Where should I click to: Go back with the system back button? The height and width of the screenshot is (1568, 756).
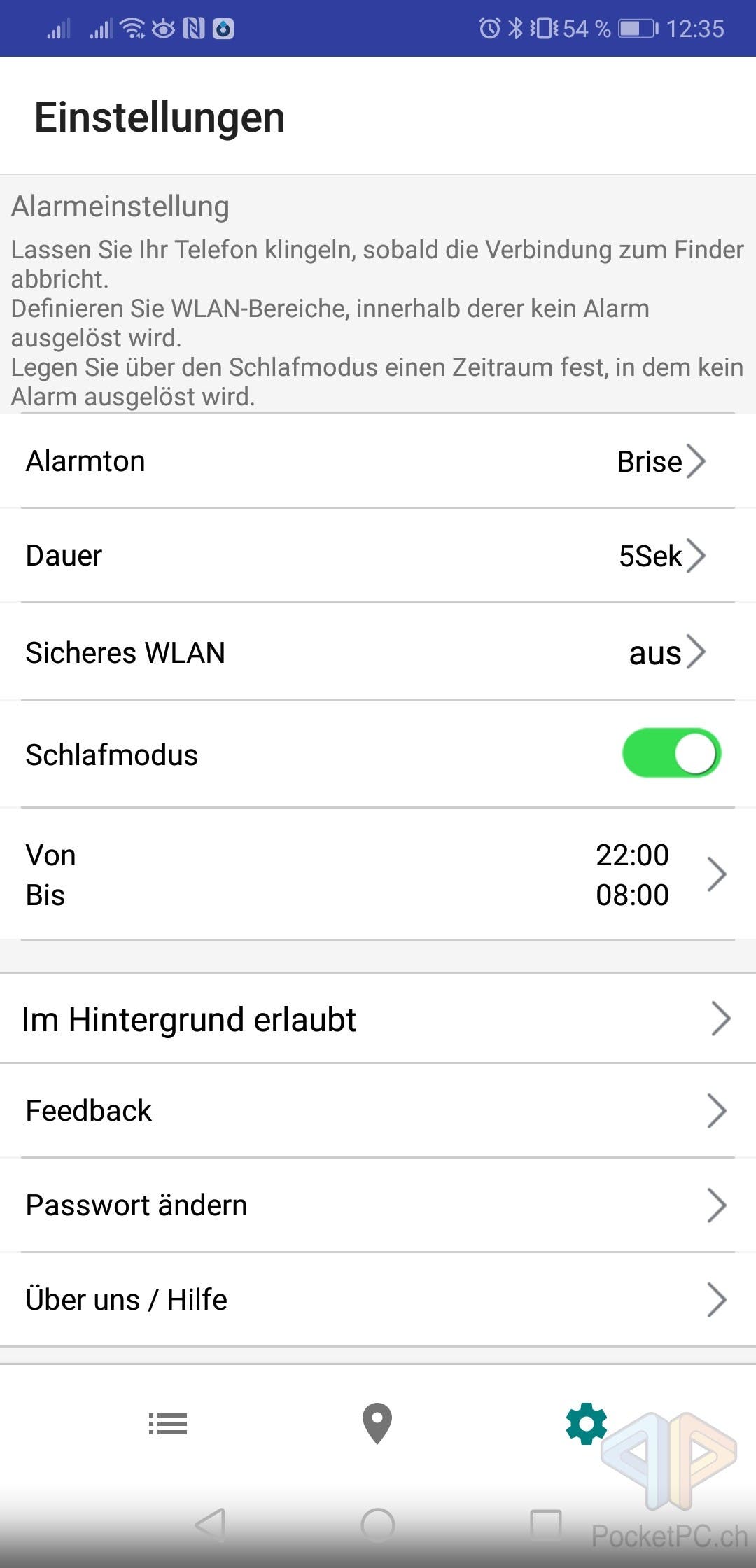click(210, 1525)
